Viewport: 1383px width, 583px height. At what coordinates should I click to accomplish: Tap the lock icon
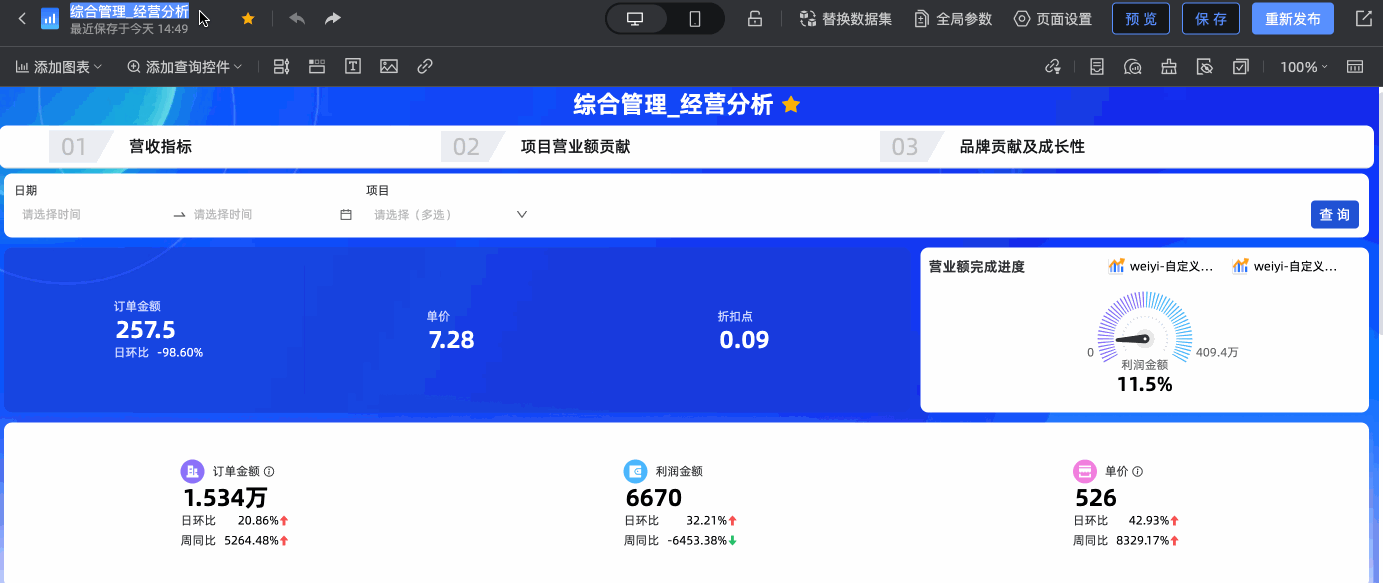[755, 19]
